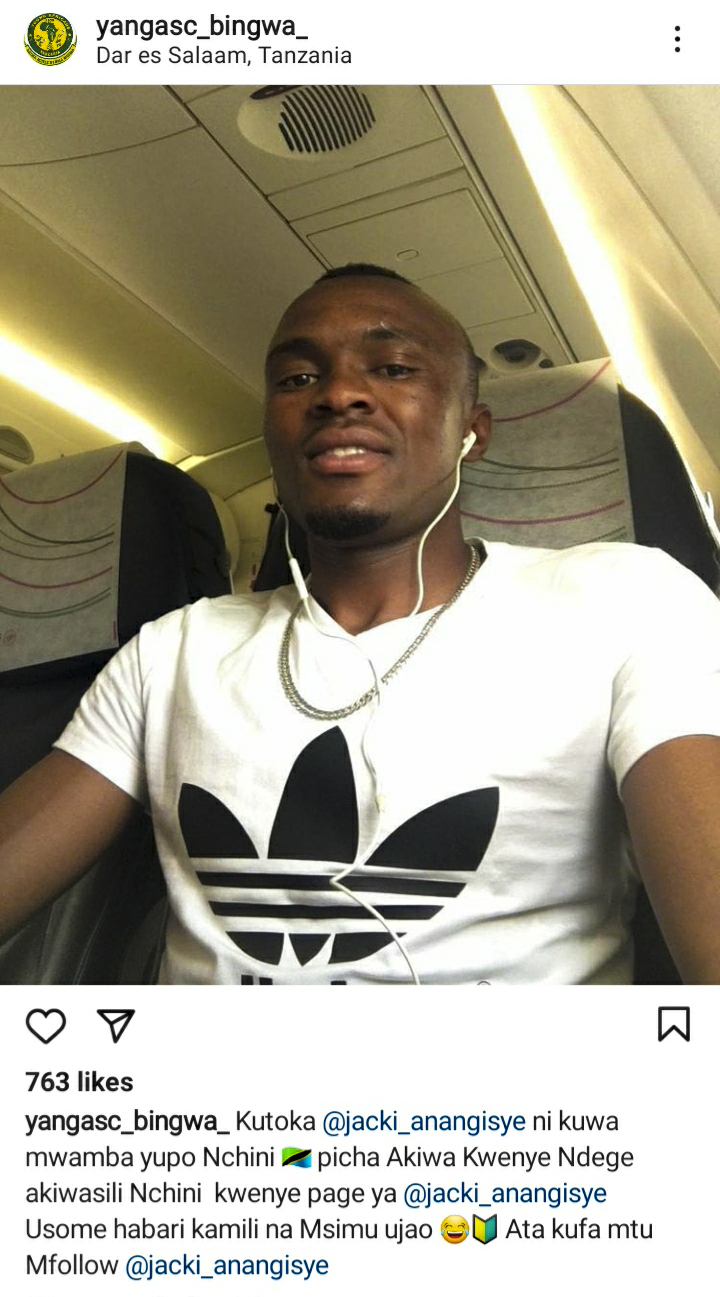This screenshot has width=720, height=1297.
Task: Open Dar es Salaam, Tanzania location
Action: (223, 56)
